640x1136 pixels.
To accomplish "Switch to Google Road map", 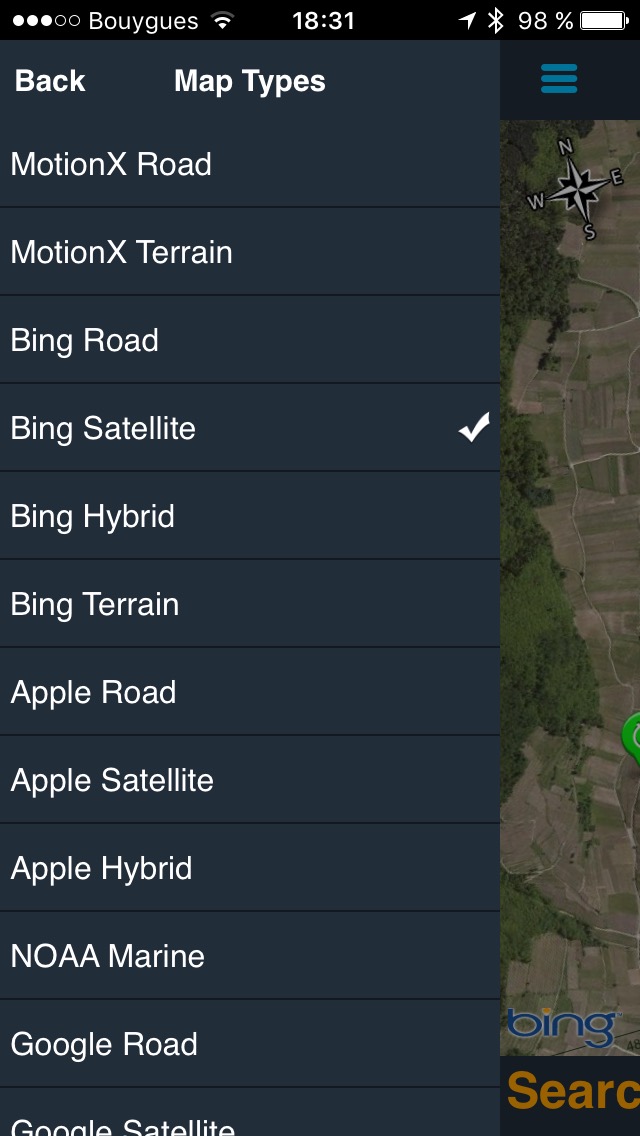I will [250, 1044].
